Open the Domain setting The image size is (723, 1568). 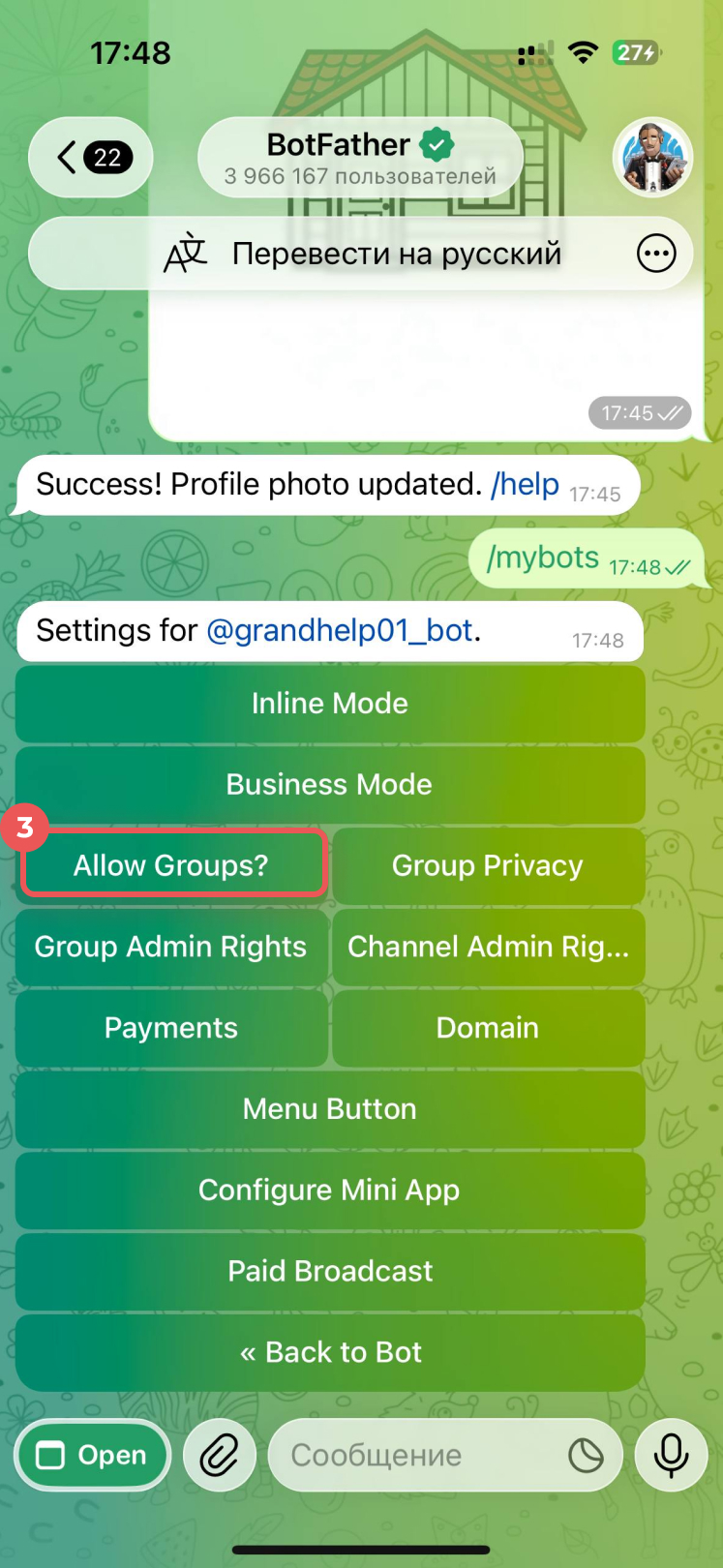coord(488,1028)
